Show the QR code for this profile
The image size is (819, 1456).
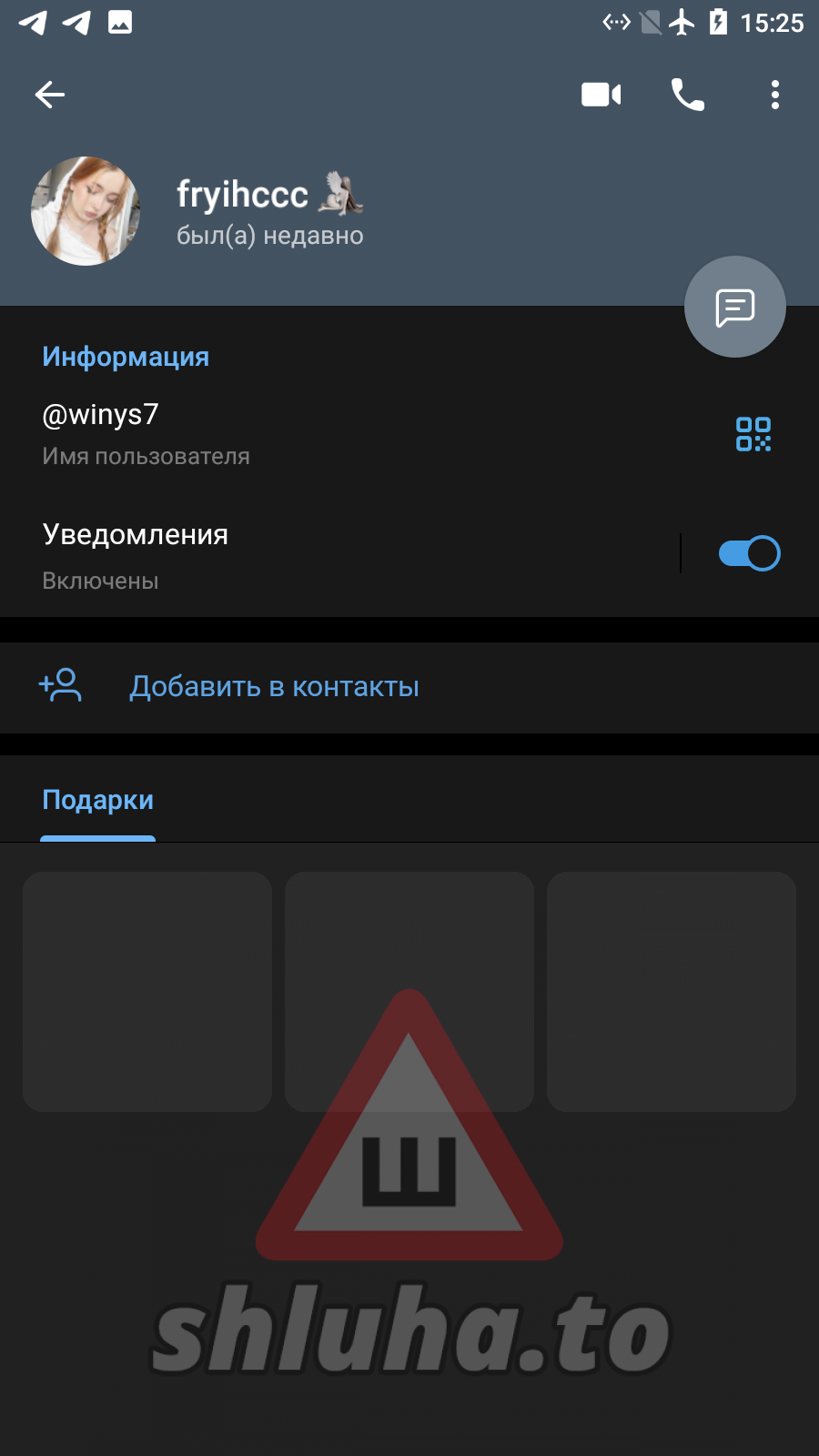[753, 434]
